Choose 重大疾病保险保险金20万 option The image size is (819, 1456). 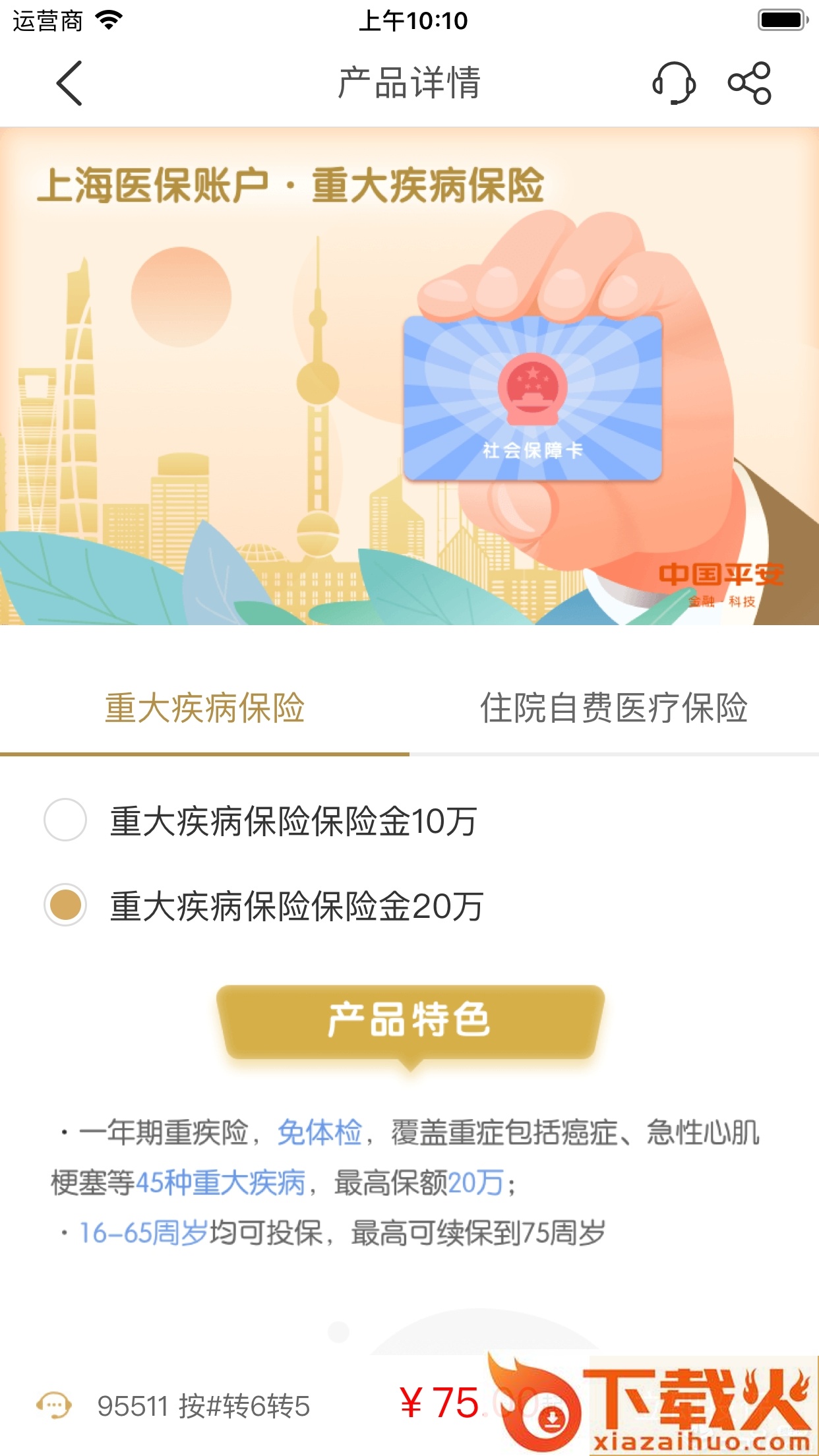65,905
